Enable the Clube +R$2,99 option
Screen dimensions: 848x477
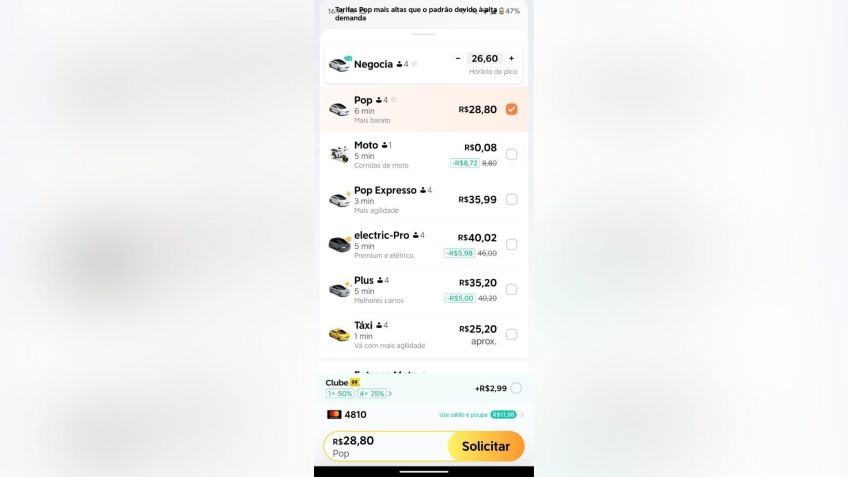(516, 388)
